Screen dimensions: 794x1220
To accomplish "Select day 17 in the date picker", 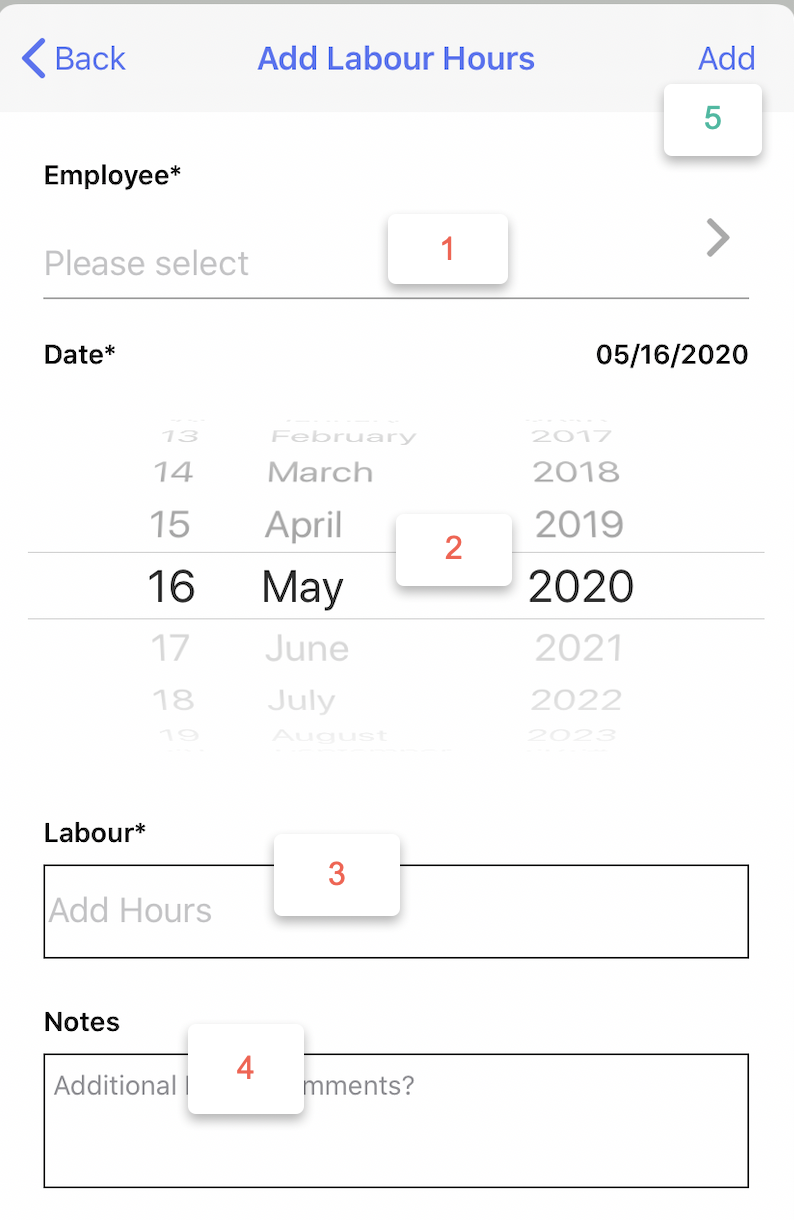I will pyautogui.click(x=170, y=649).
